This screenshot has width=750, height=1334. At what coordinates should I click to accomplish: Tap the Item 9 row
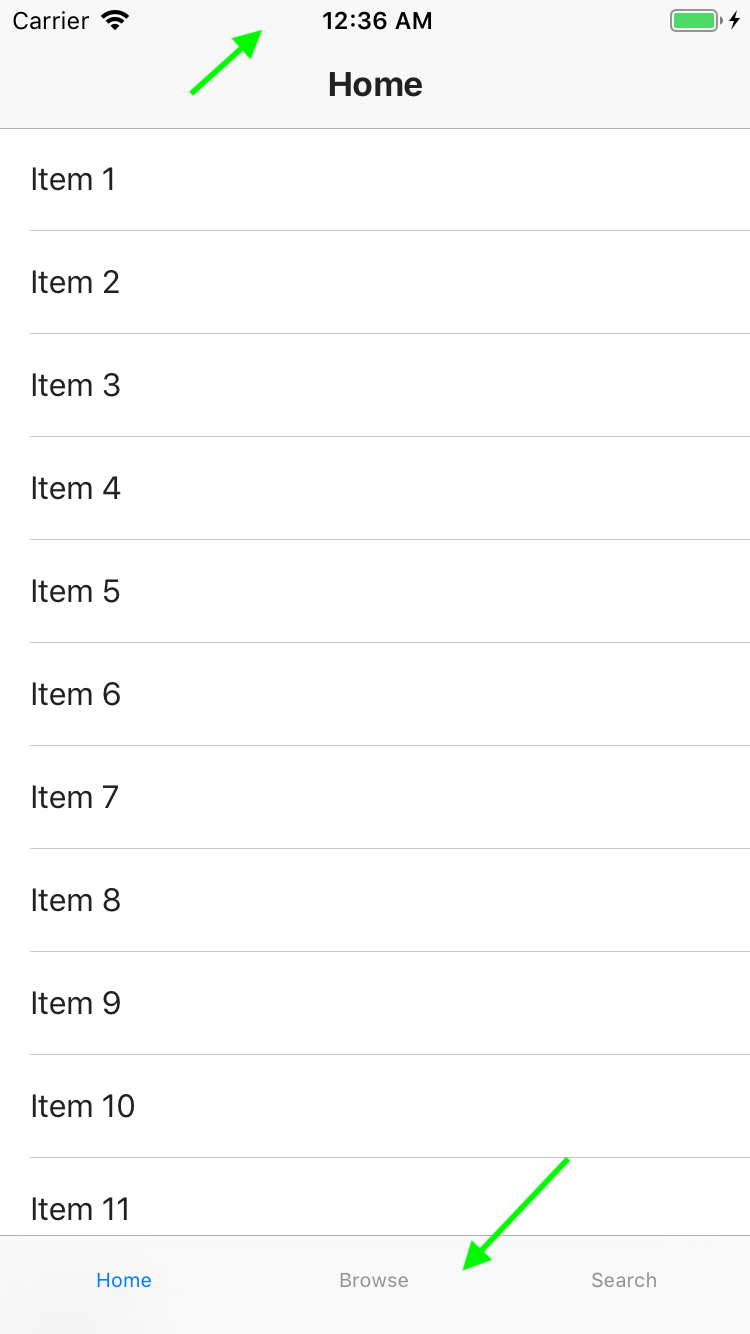point(375,1004)
